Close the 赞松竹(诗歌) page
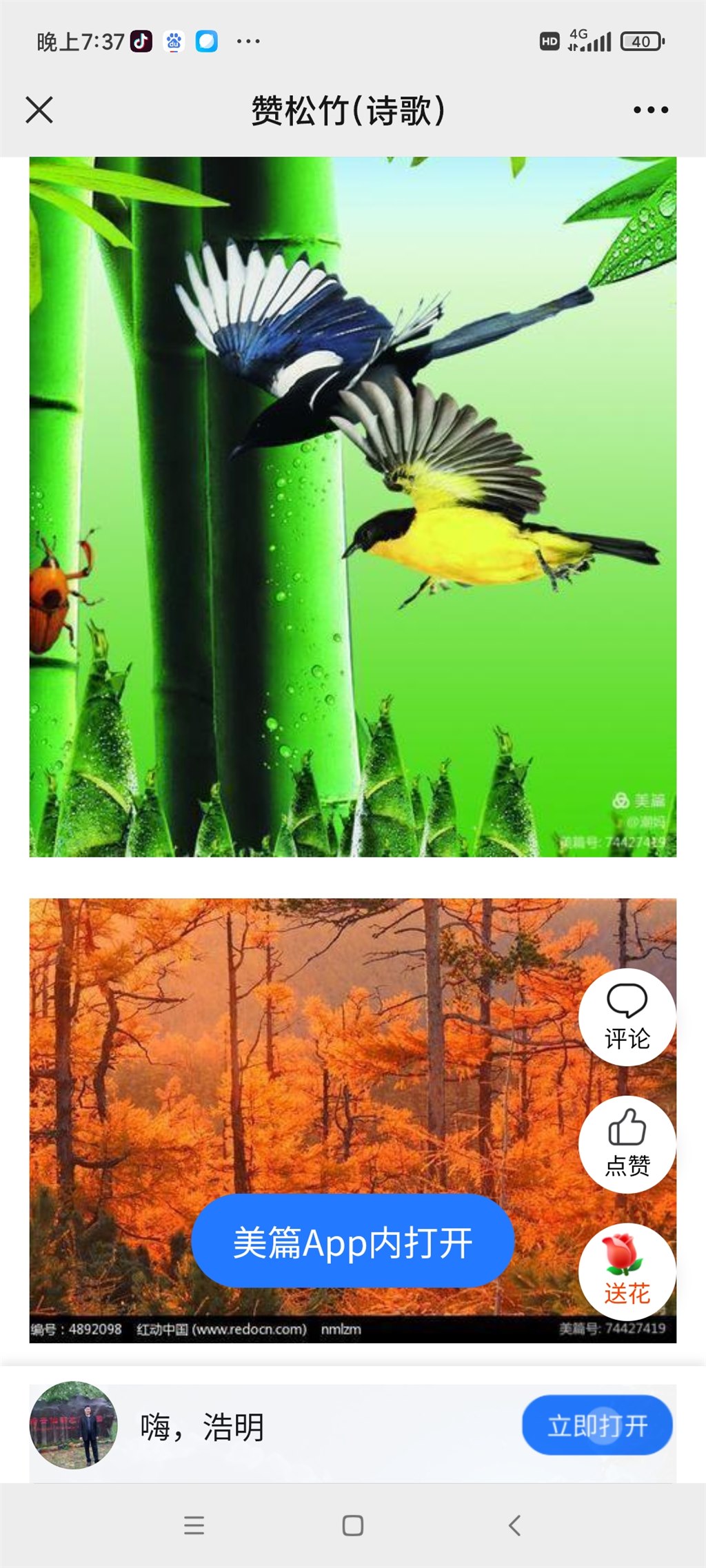The width and height of the screenshot is (706, 1568). (39, 110)
